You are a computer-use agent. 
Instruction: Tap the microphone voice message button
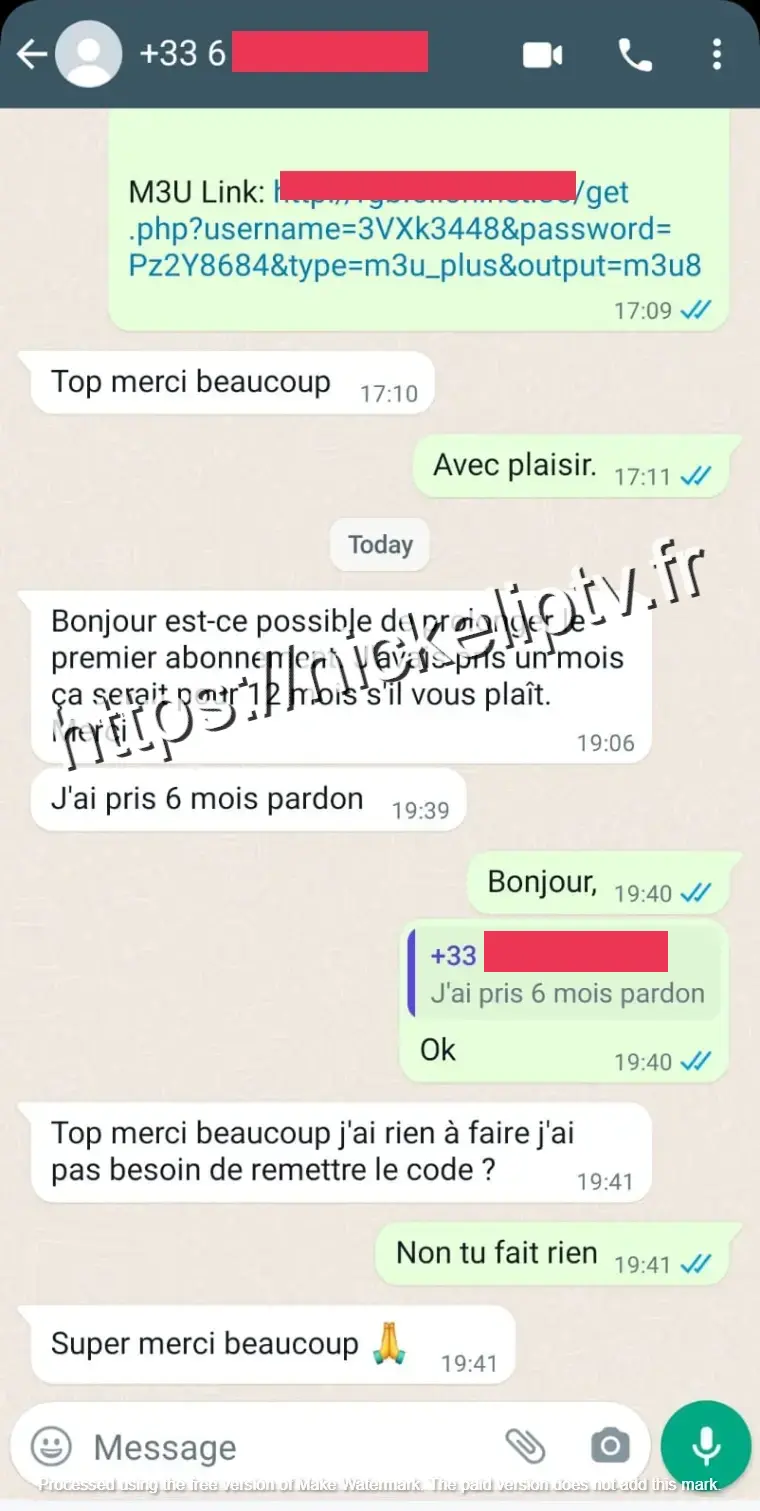tap(706, 1446)
